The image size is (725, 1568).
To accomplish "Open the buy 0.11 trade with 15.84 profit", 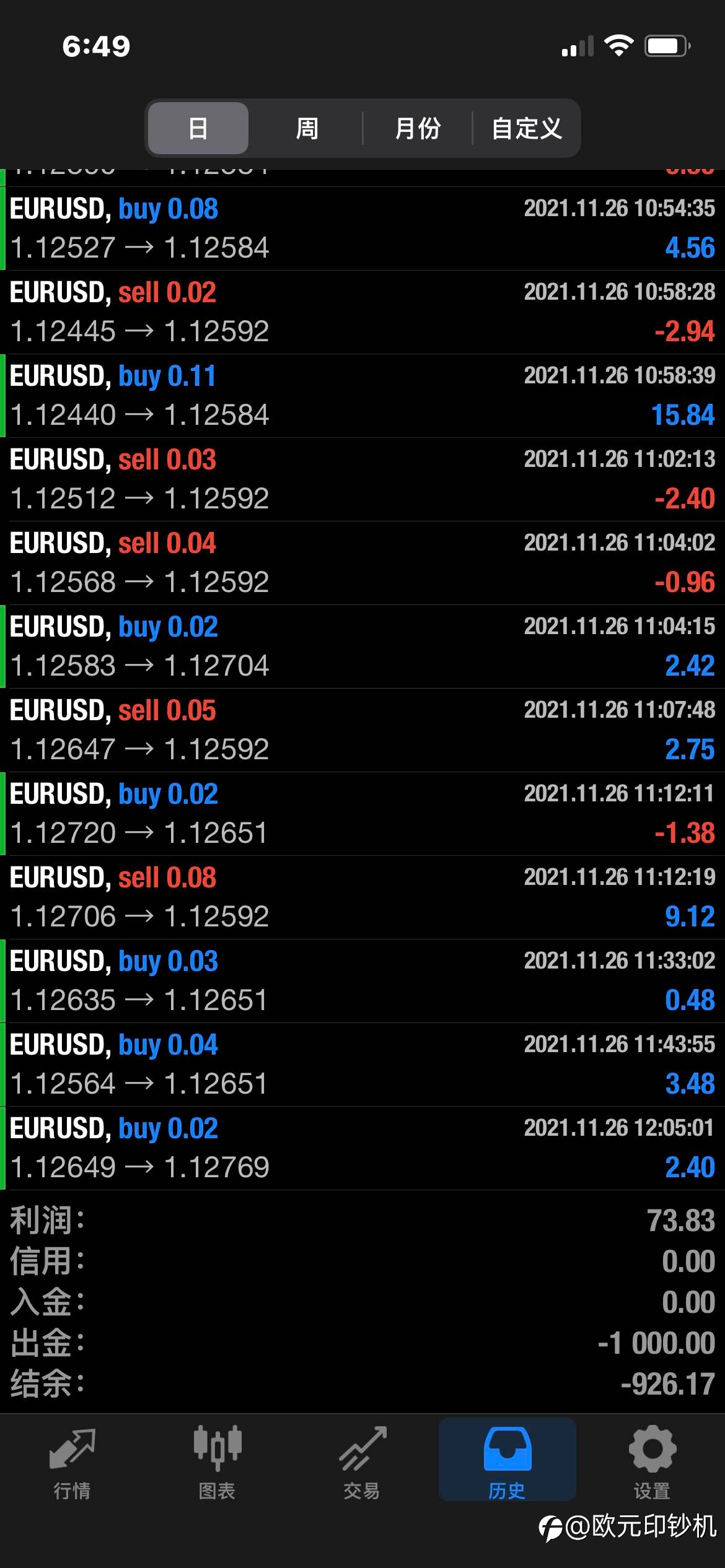I will (x=362, y=396).
